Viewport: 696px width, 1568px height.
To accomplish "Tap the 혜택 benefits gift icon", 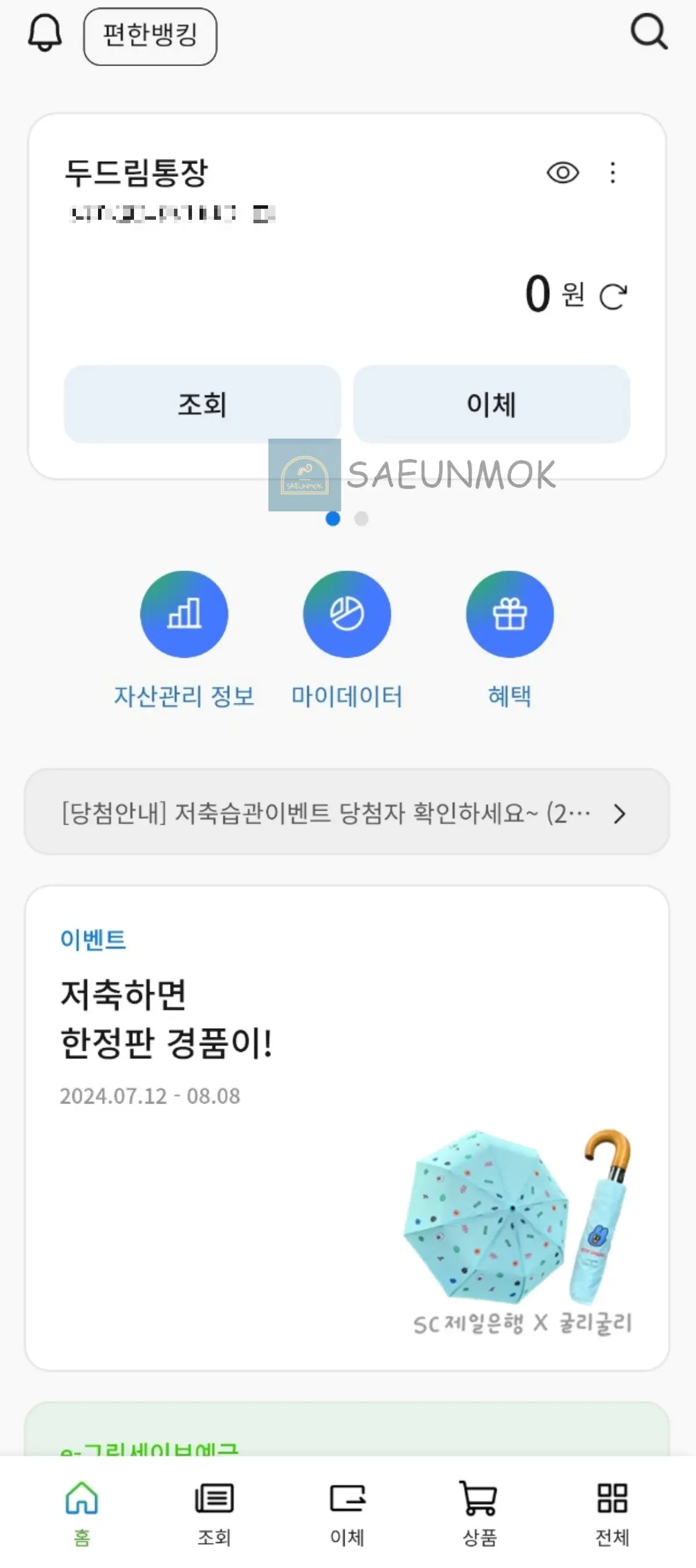I will coord(510,615).
